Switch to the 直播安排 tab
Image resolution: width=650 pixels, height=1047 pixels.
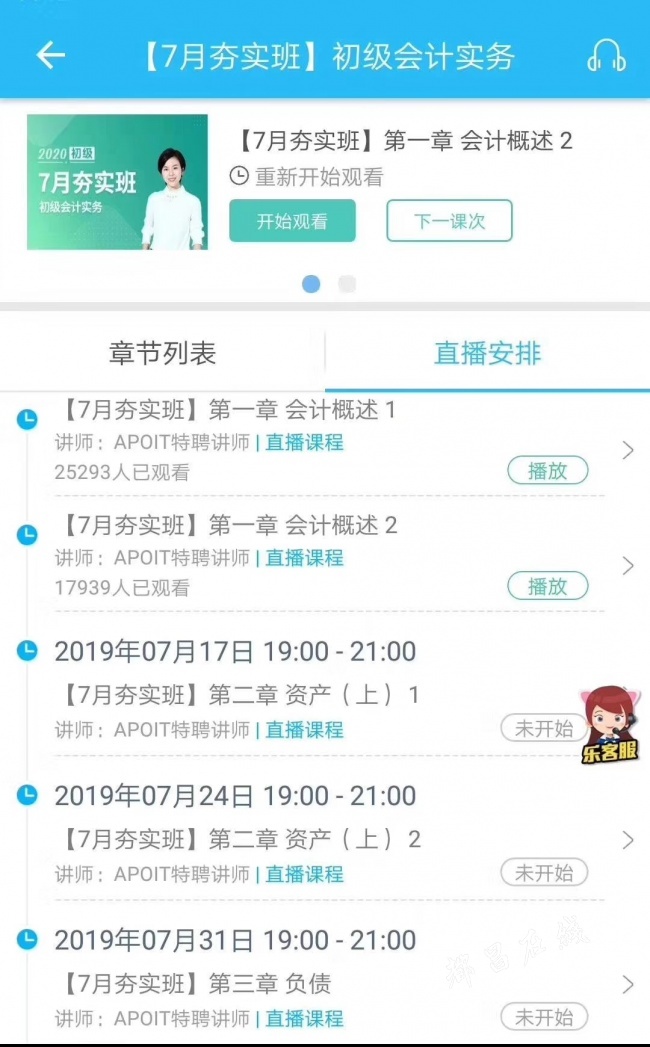pos(487,353)
